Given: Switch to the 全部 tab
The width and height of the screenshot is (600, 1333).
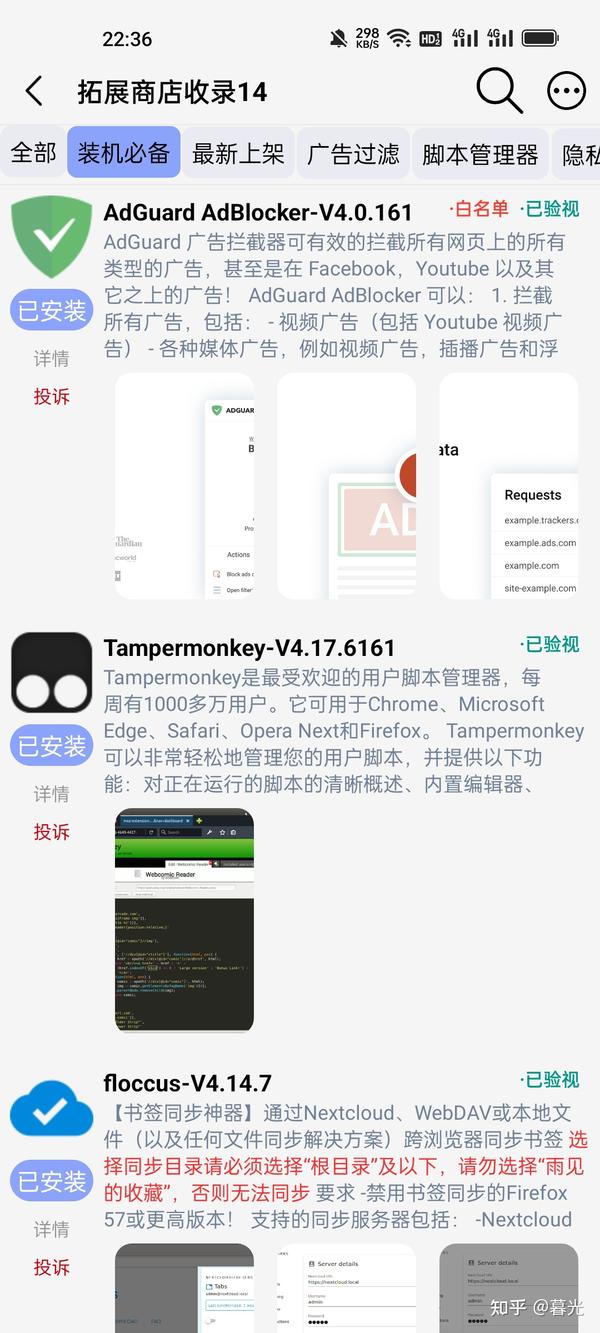Looking at the screenshot, I should [33, 153].
